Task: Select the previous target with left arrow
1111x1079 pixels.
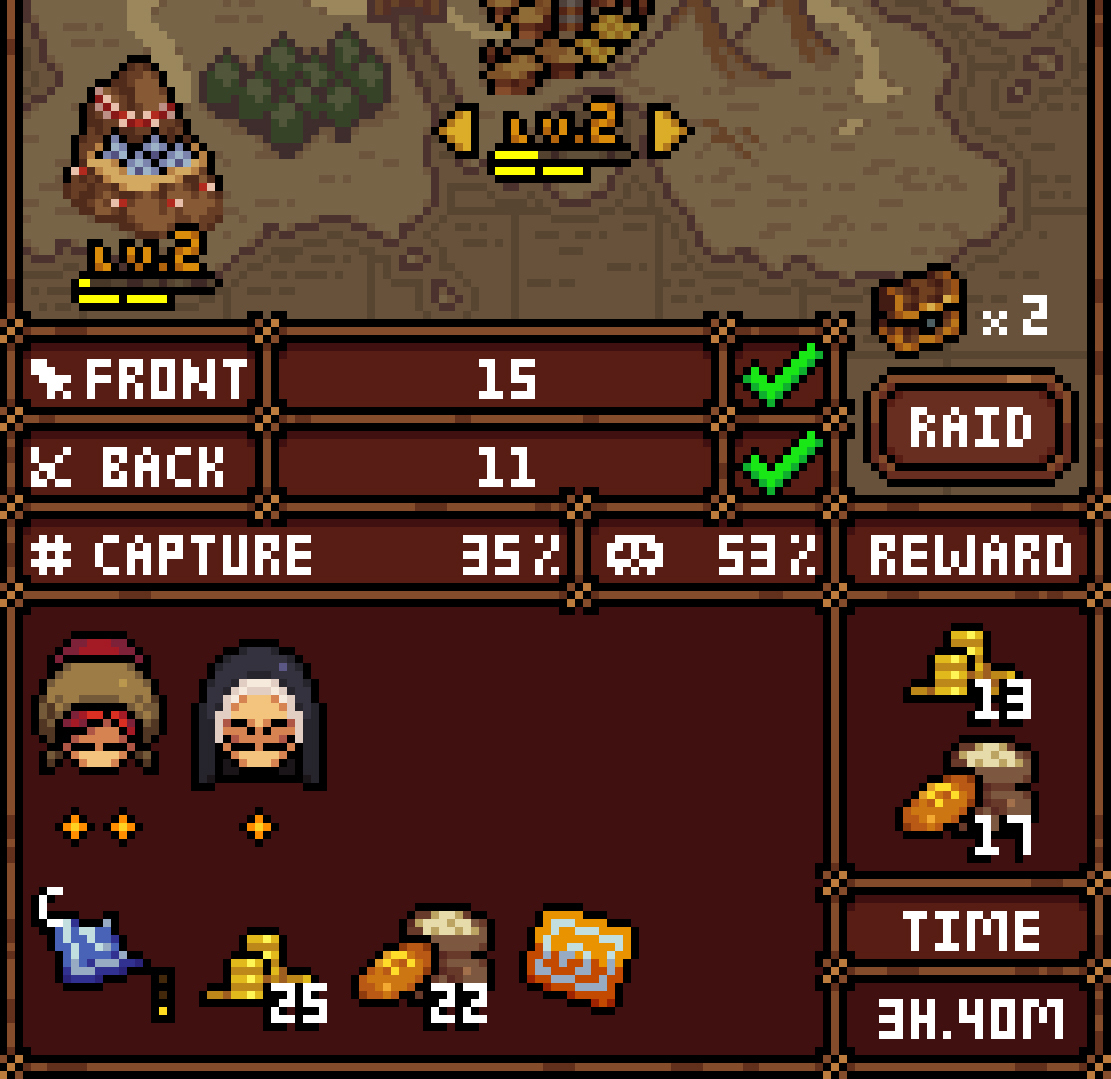Action: (x=458, y=131)
